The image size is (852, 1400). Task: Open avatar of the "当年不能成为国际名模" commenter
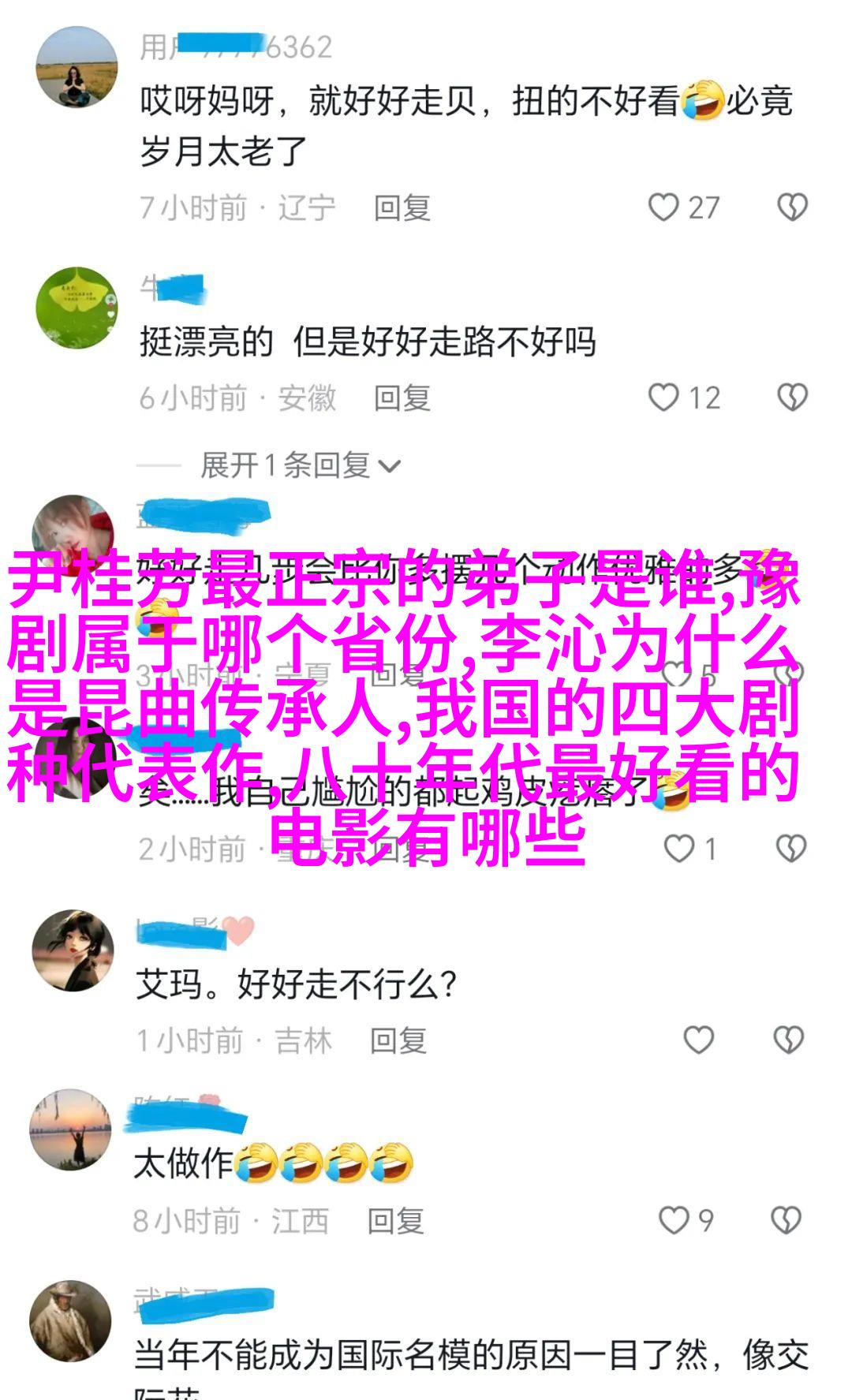pyautogui.click(x=71, y=1321)
